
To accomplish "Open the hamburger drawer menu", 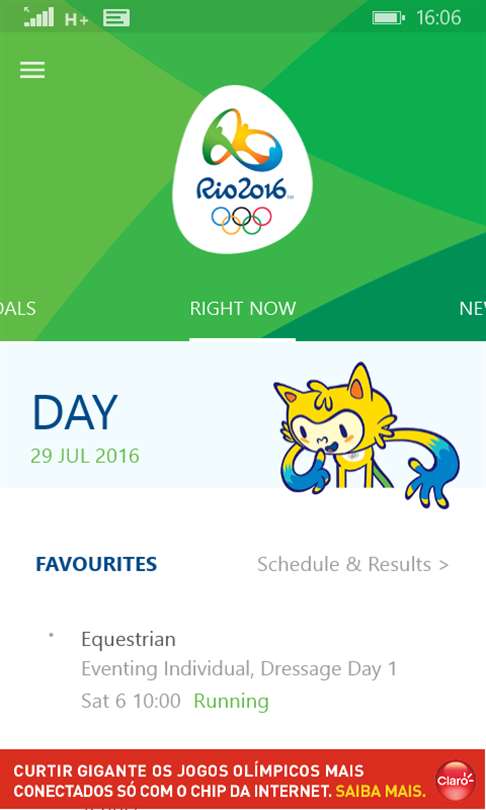I will pos(33,70).
